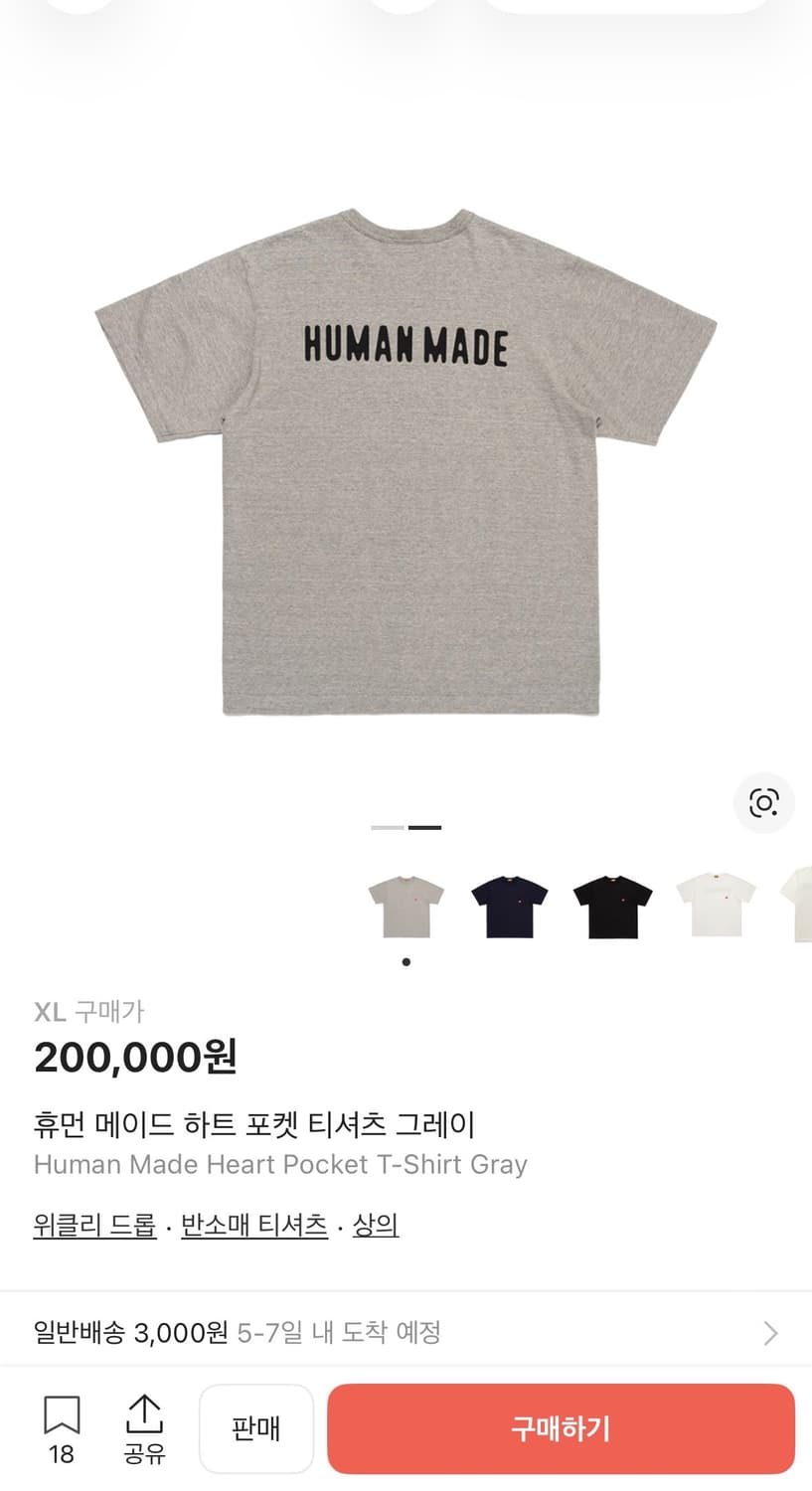Image resolution: width=812 pixels, height=1491 pixels.
Task: Select the white t-shirt color thumbnail
Action: [715, 903]
